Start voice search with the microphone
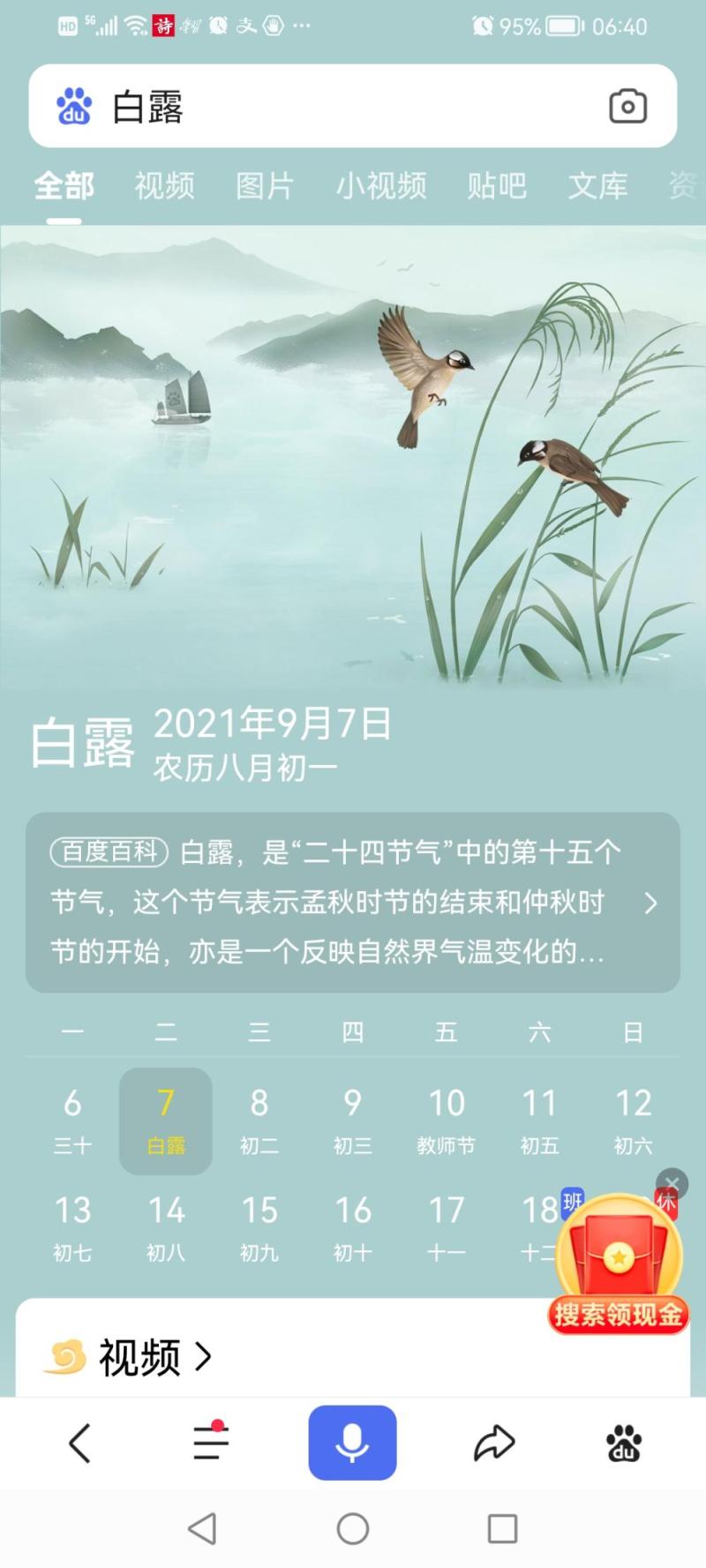The width and height of the screenshot is (706, 1568). coord(352,1444)
